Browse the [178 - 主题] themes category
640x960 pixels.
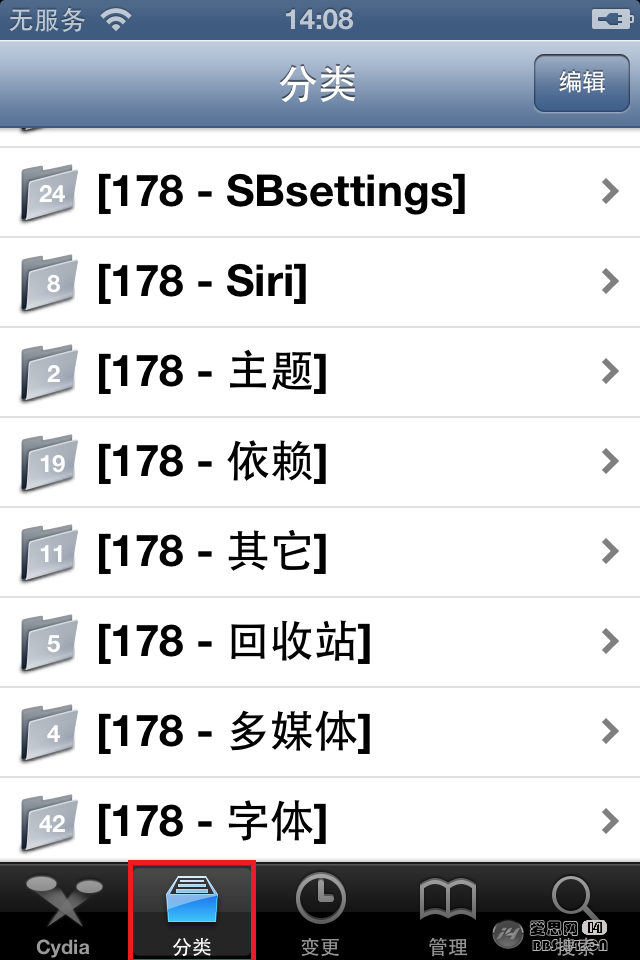coord(320,372)
